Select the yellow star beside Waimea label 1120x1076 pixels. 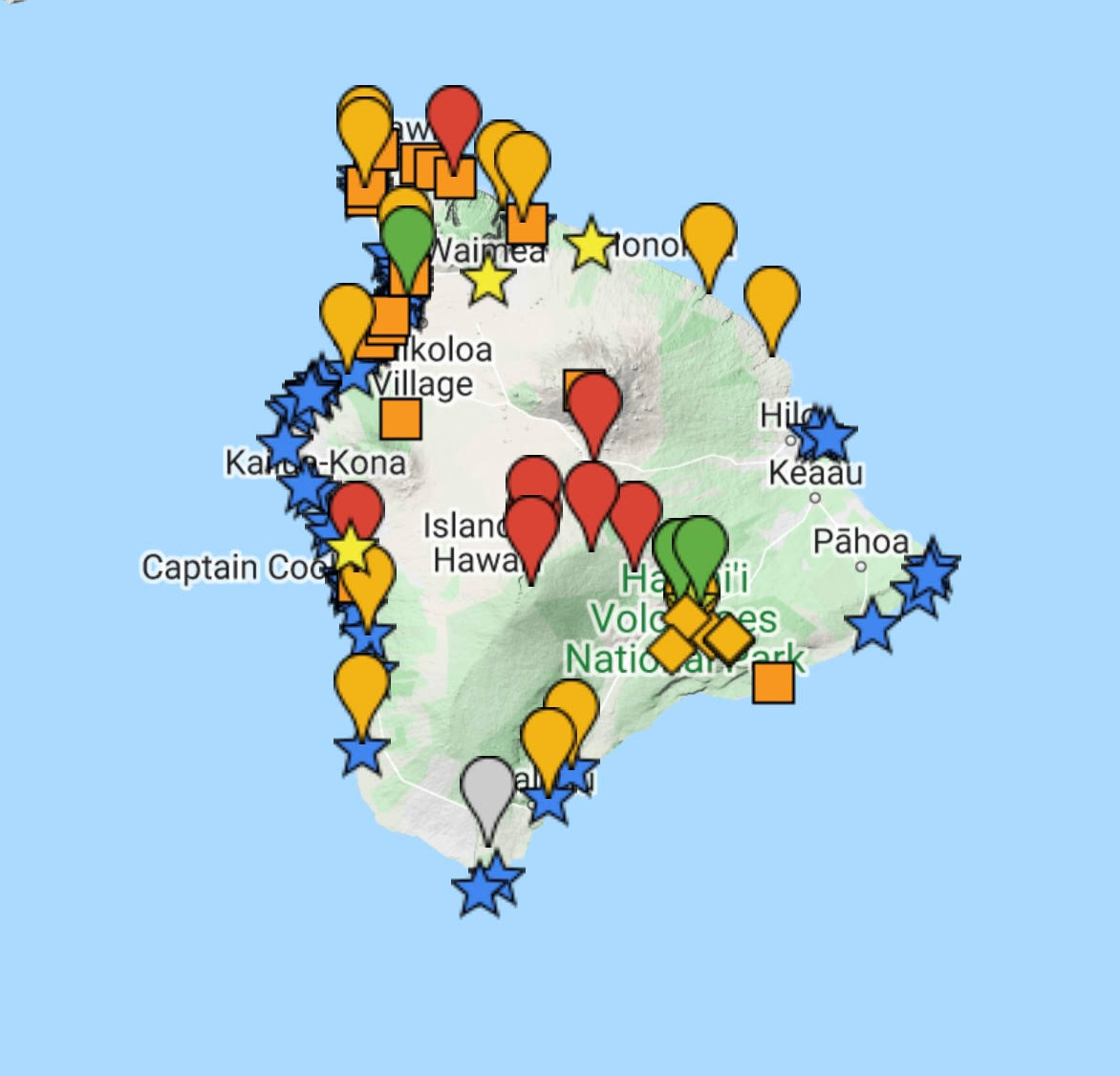(x=488, y=281)
